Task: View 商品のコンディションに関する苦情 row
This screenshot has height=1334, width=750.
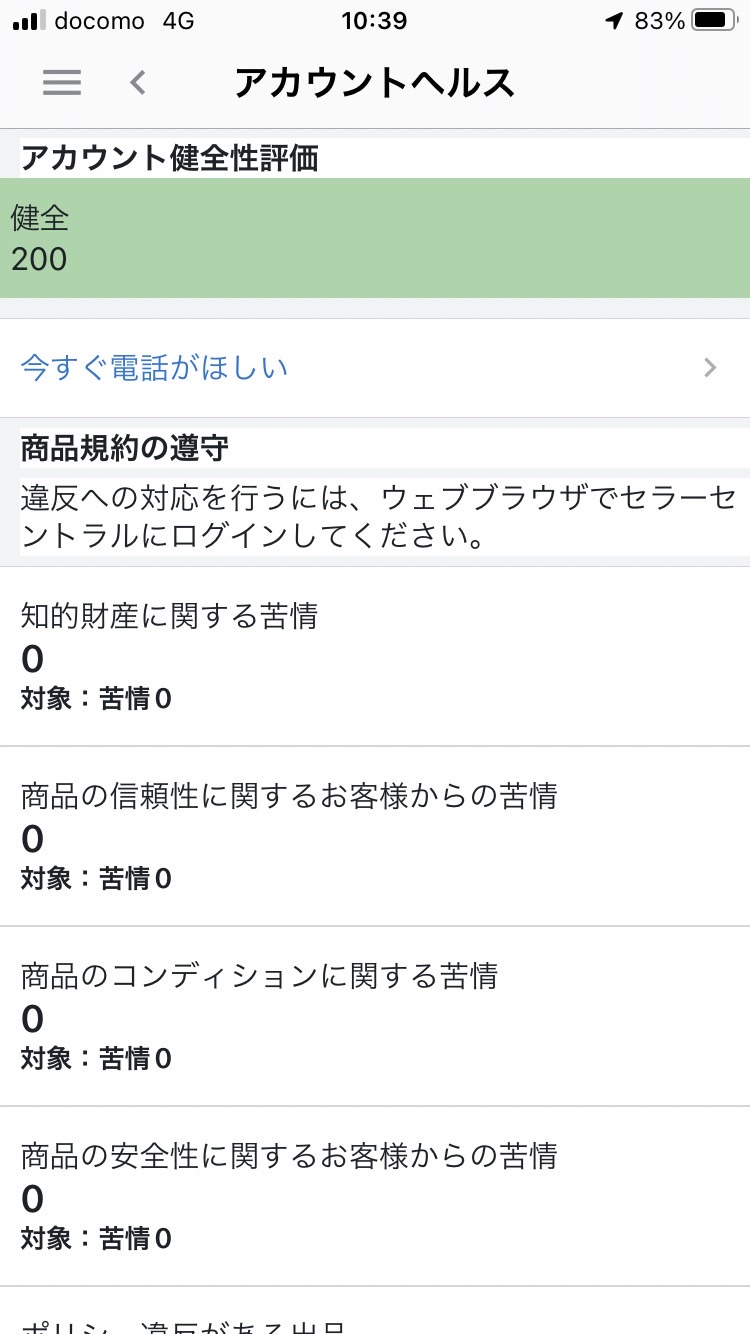Action: [375, 1016]
